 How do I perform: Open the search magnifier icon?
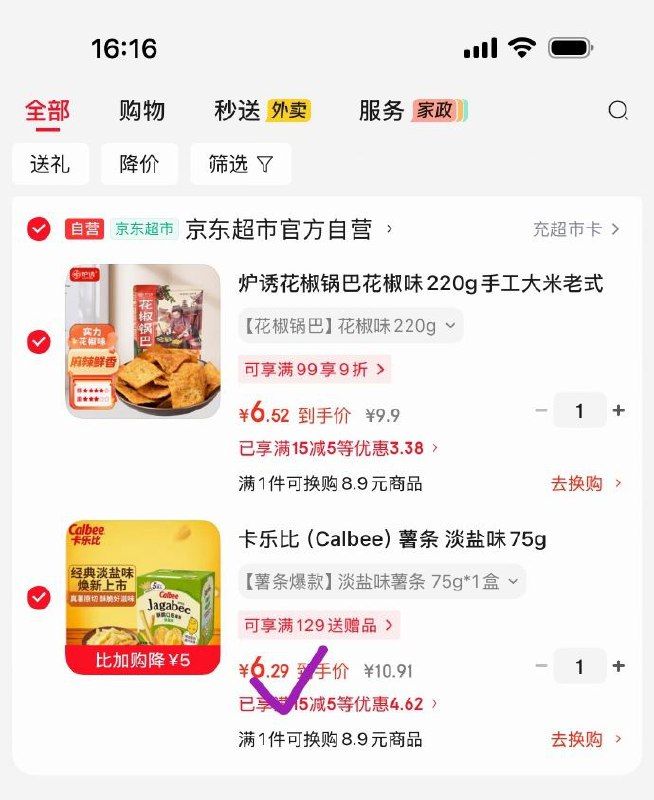point(618,110)
